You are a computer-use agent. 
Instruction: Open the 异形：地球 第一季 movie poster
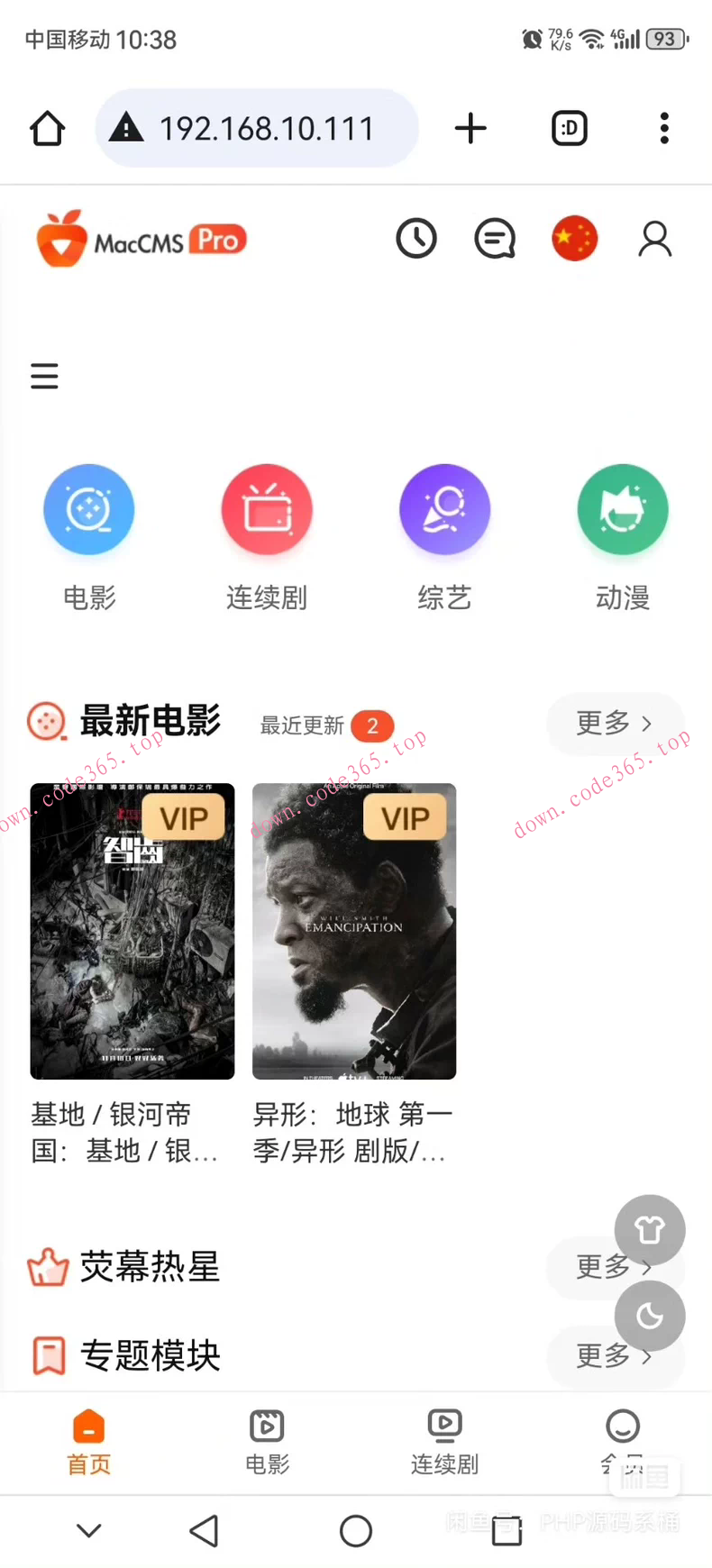[353, 932]
